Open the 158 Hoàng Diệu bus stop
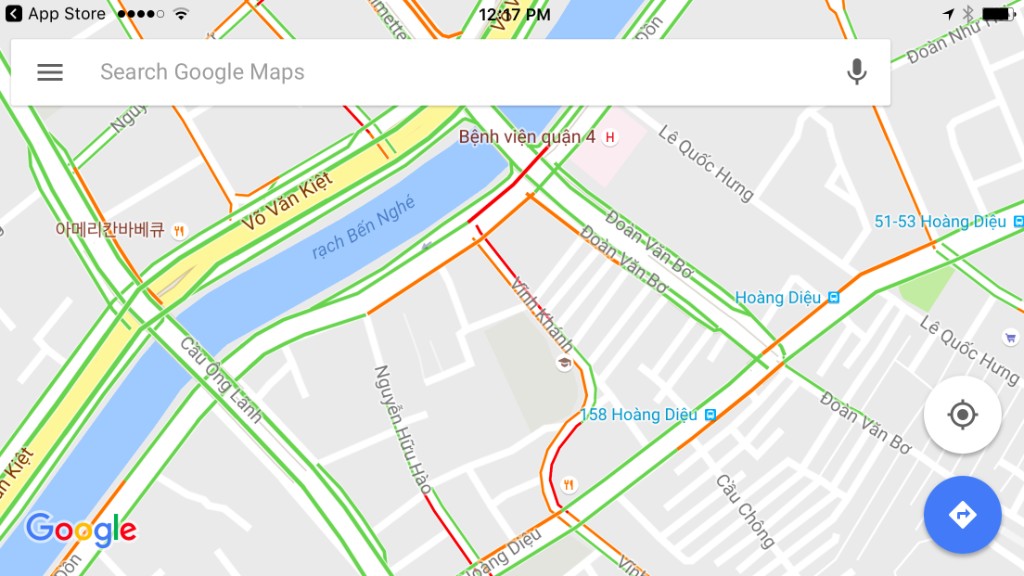The height and width of the screenshot is (576, 1024). (x=710, y=414)
